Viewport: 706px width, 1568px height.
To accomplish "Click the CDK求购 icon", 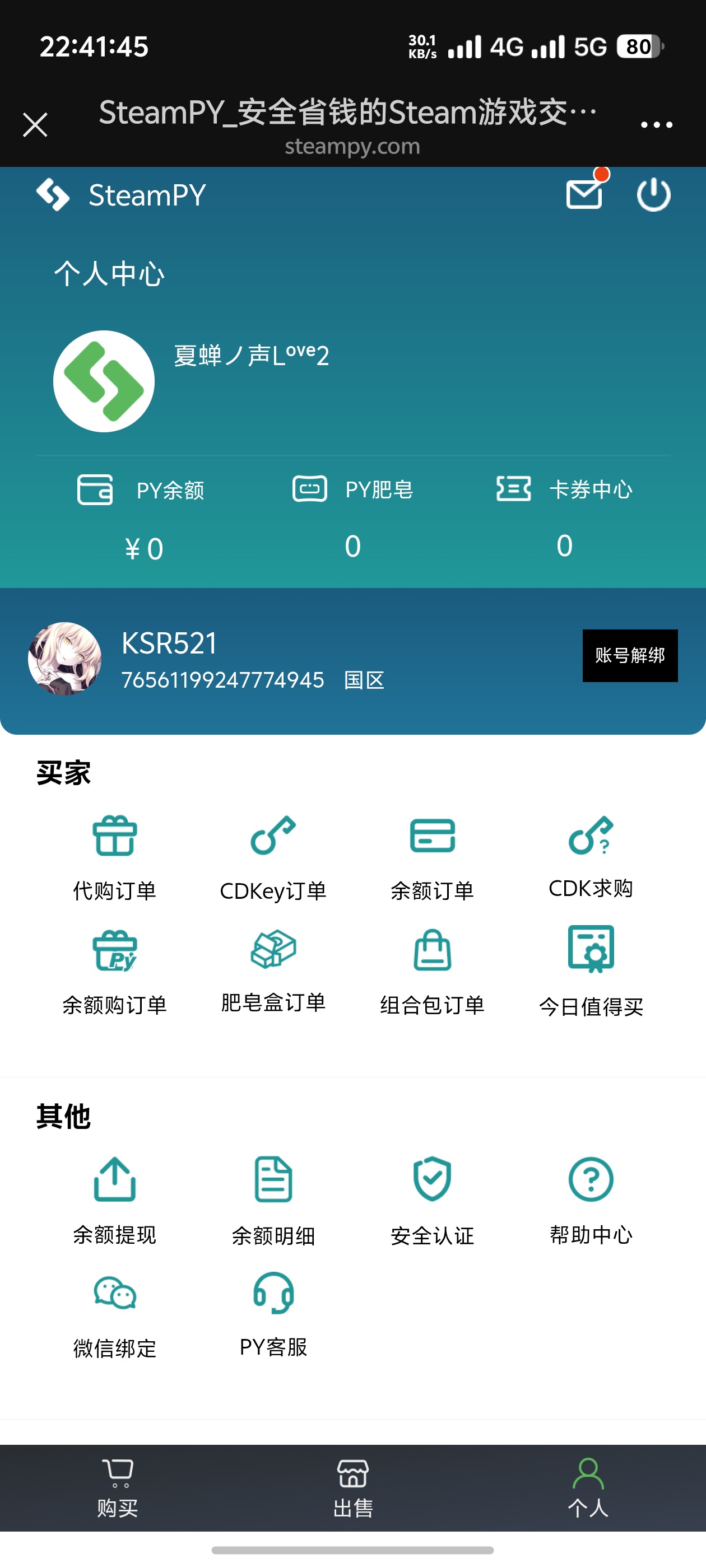I will tap(590, 839).
